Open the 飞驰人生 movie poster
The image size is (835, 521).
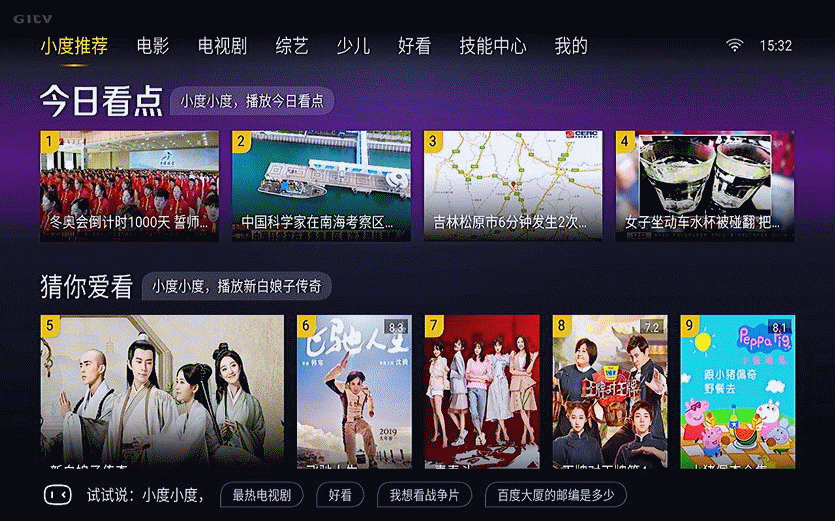(354, 392)
